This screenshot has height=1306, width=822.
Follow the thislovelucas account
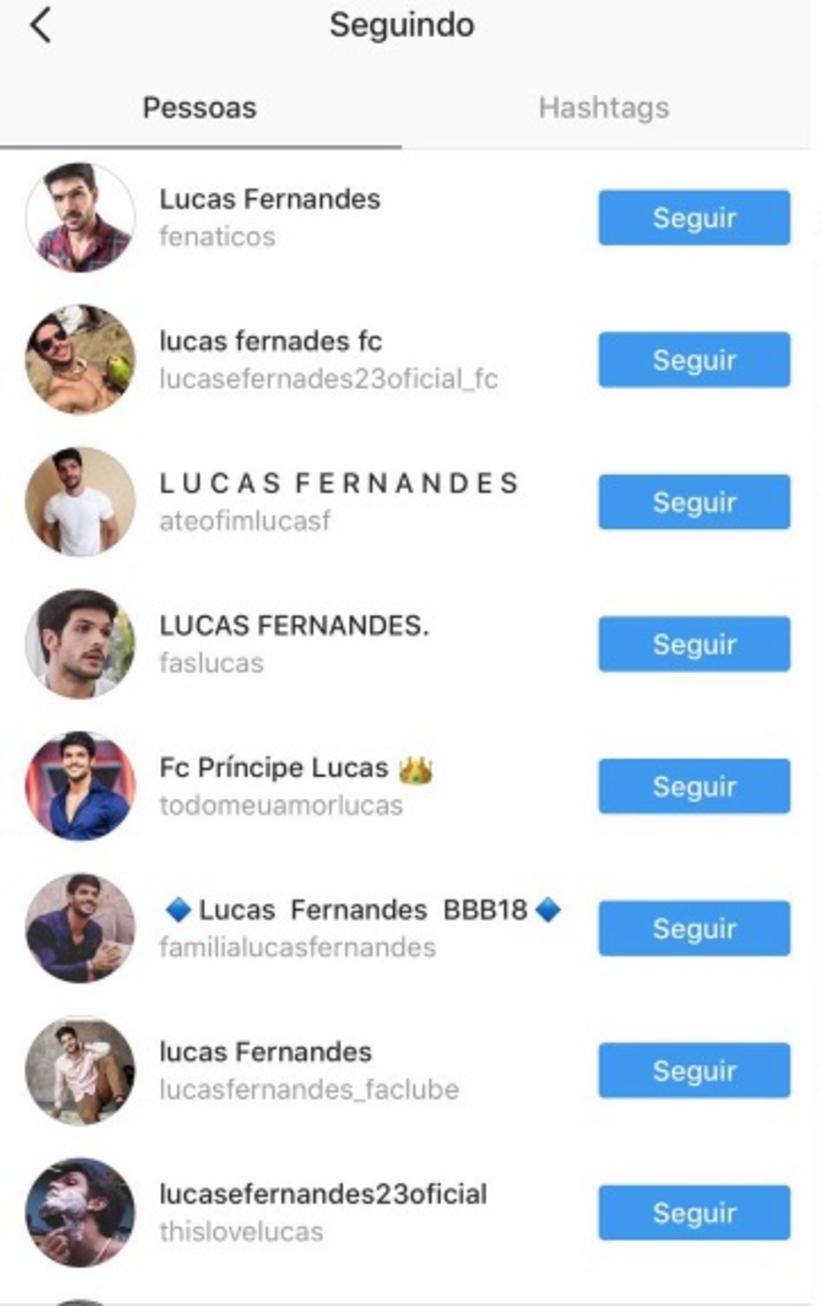point(694,1212)
